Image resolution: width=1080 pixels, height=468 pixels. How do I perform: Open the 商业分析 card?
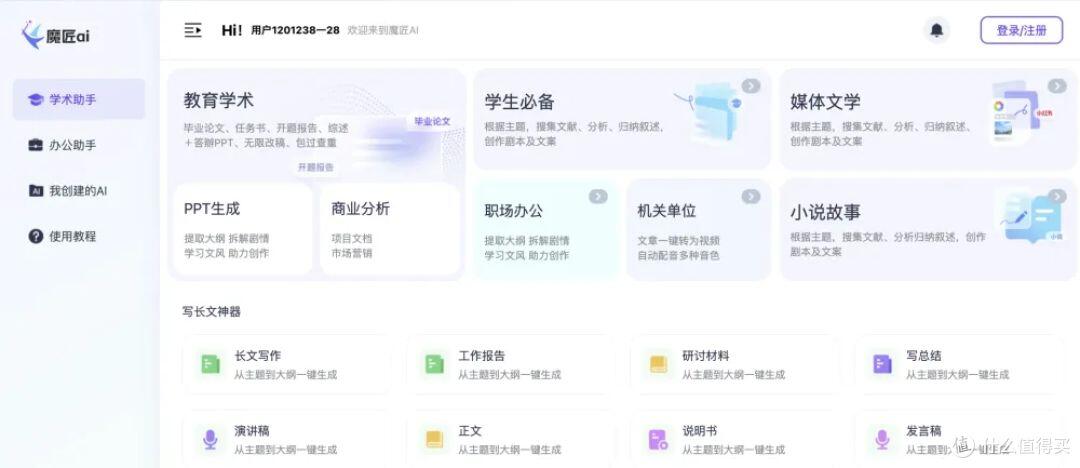390,230
